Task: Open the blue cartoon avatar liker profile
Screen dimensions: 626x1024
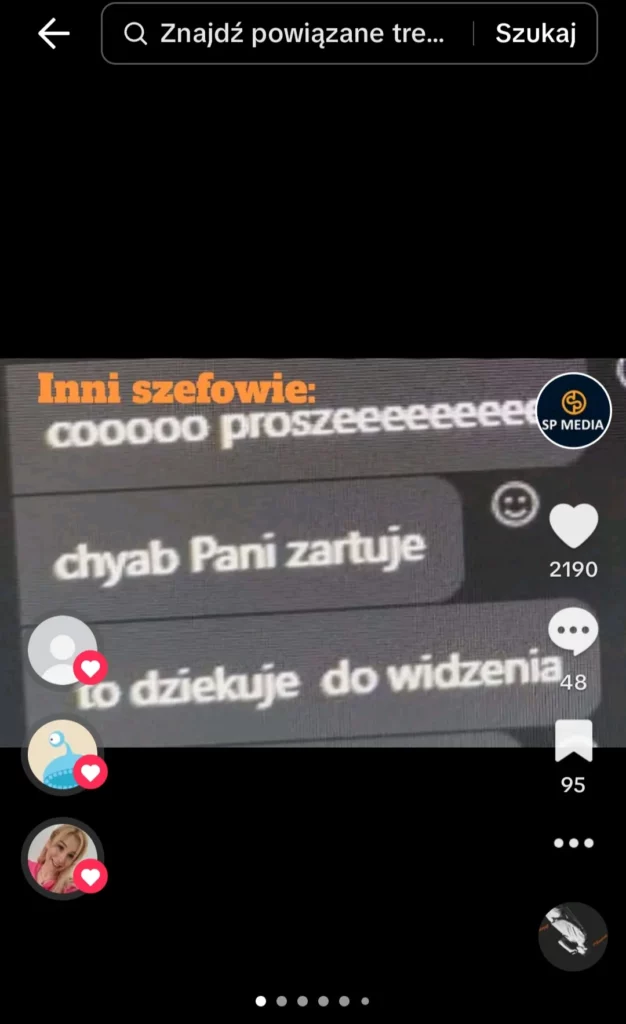Action: [62, 755]
